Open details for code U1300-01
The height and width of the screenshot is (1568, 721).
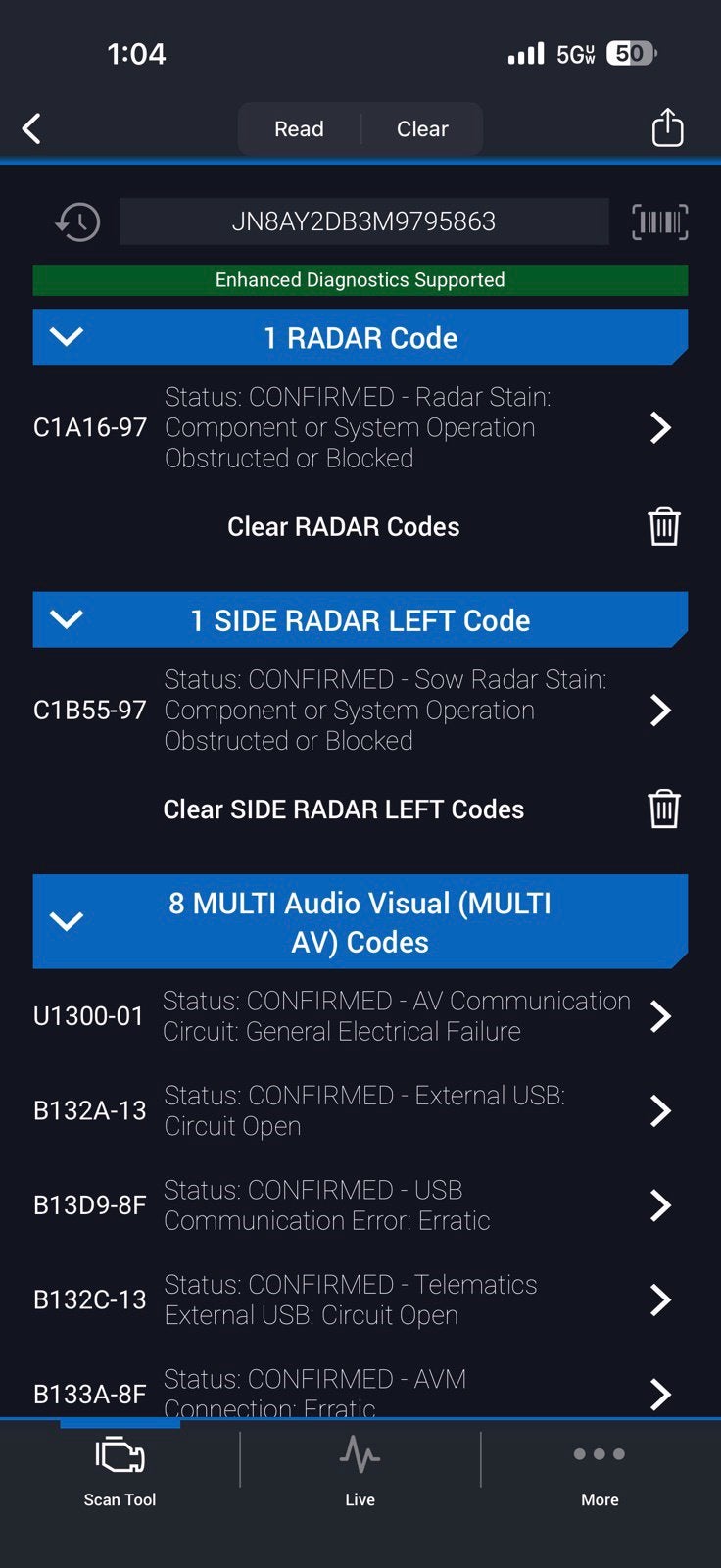360,1016
